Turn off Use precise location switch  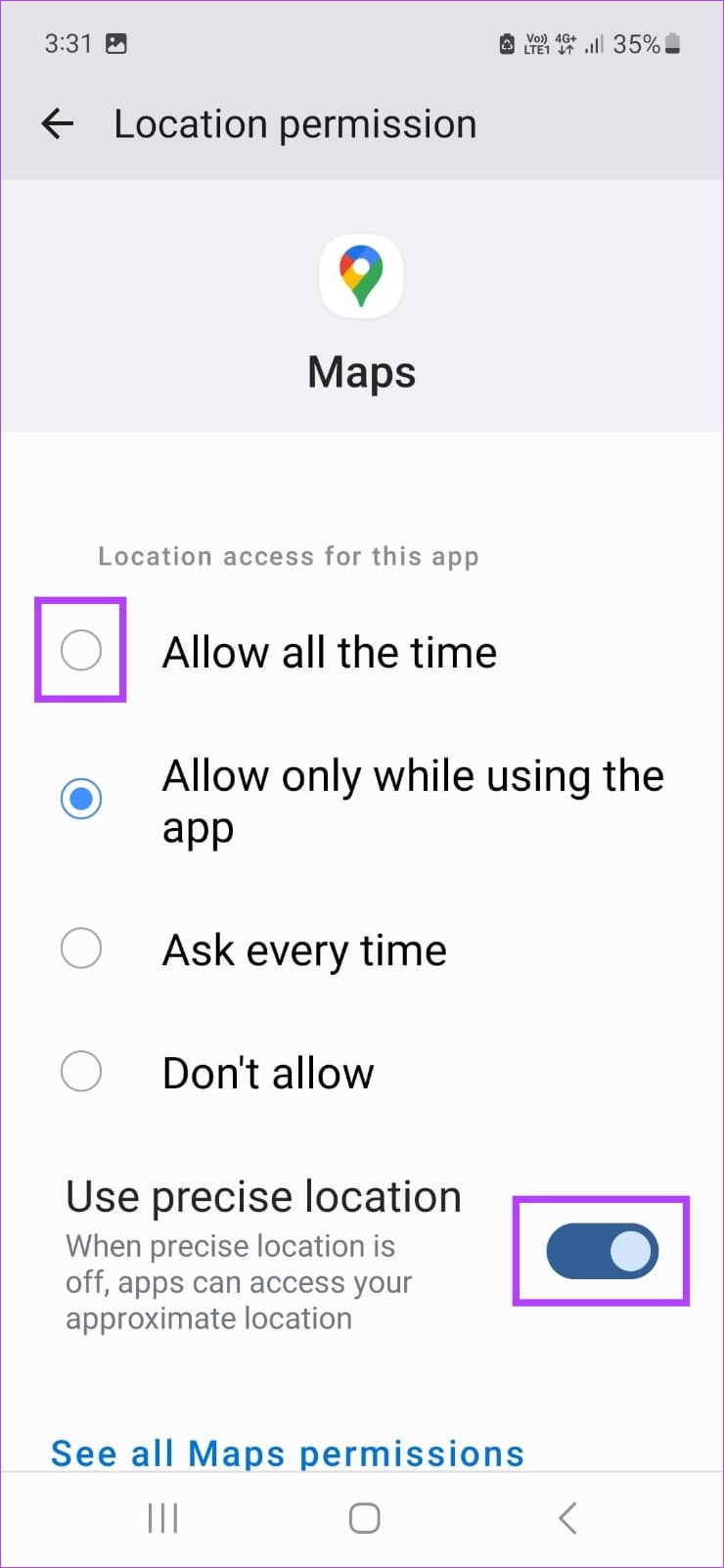602,1251
